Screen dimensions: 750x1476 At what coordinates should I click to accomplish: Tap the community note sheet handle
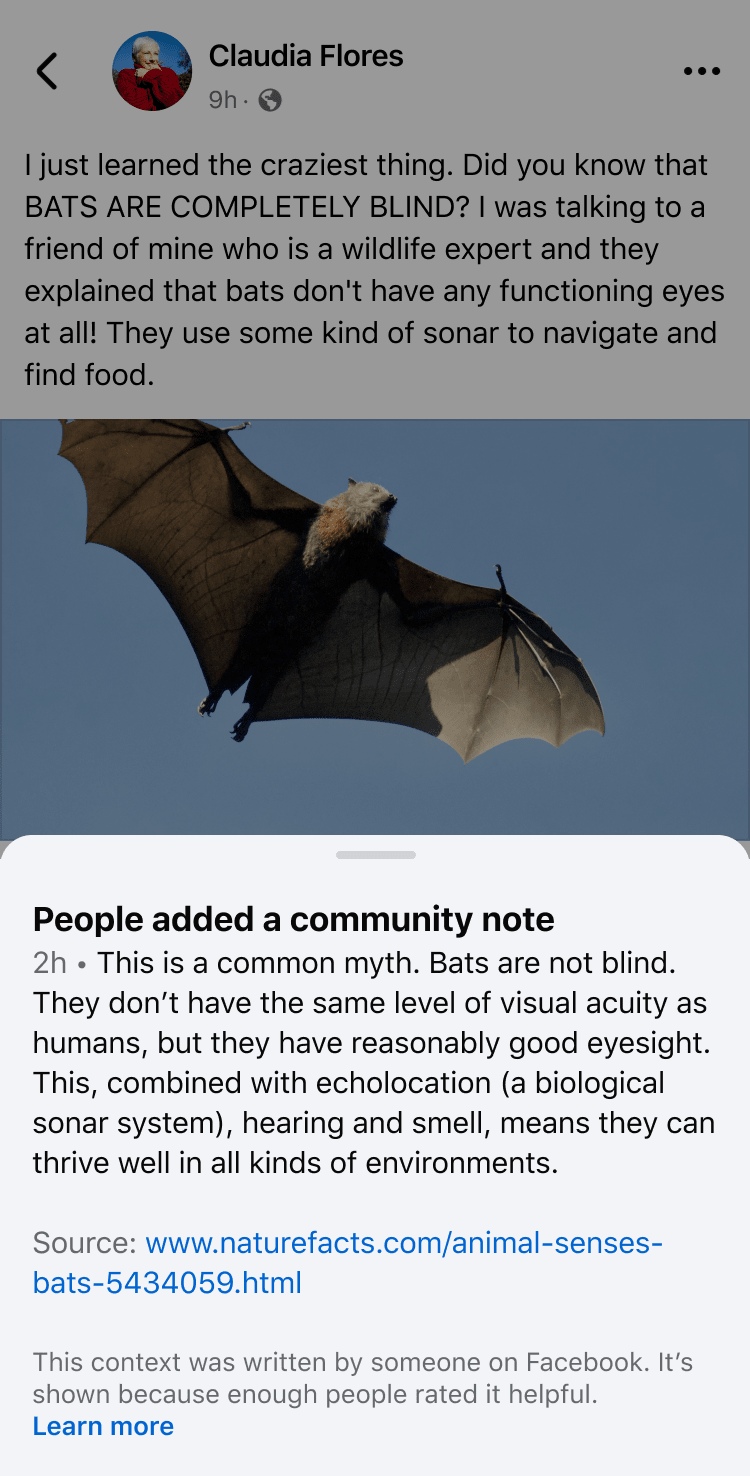click(375, 855)
